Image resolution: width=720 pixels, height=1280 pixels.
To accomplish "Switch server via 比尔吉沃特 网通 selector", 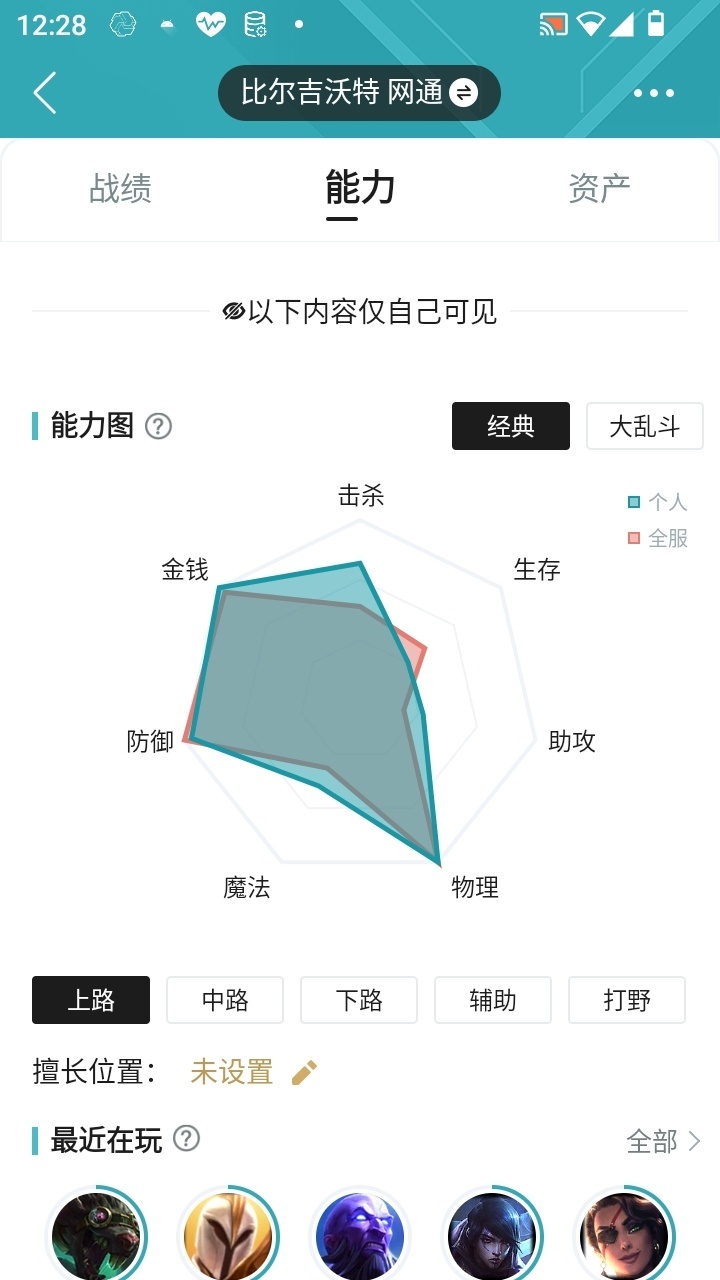I will [359, 93].
